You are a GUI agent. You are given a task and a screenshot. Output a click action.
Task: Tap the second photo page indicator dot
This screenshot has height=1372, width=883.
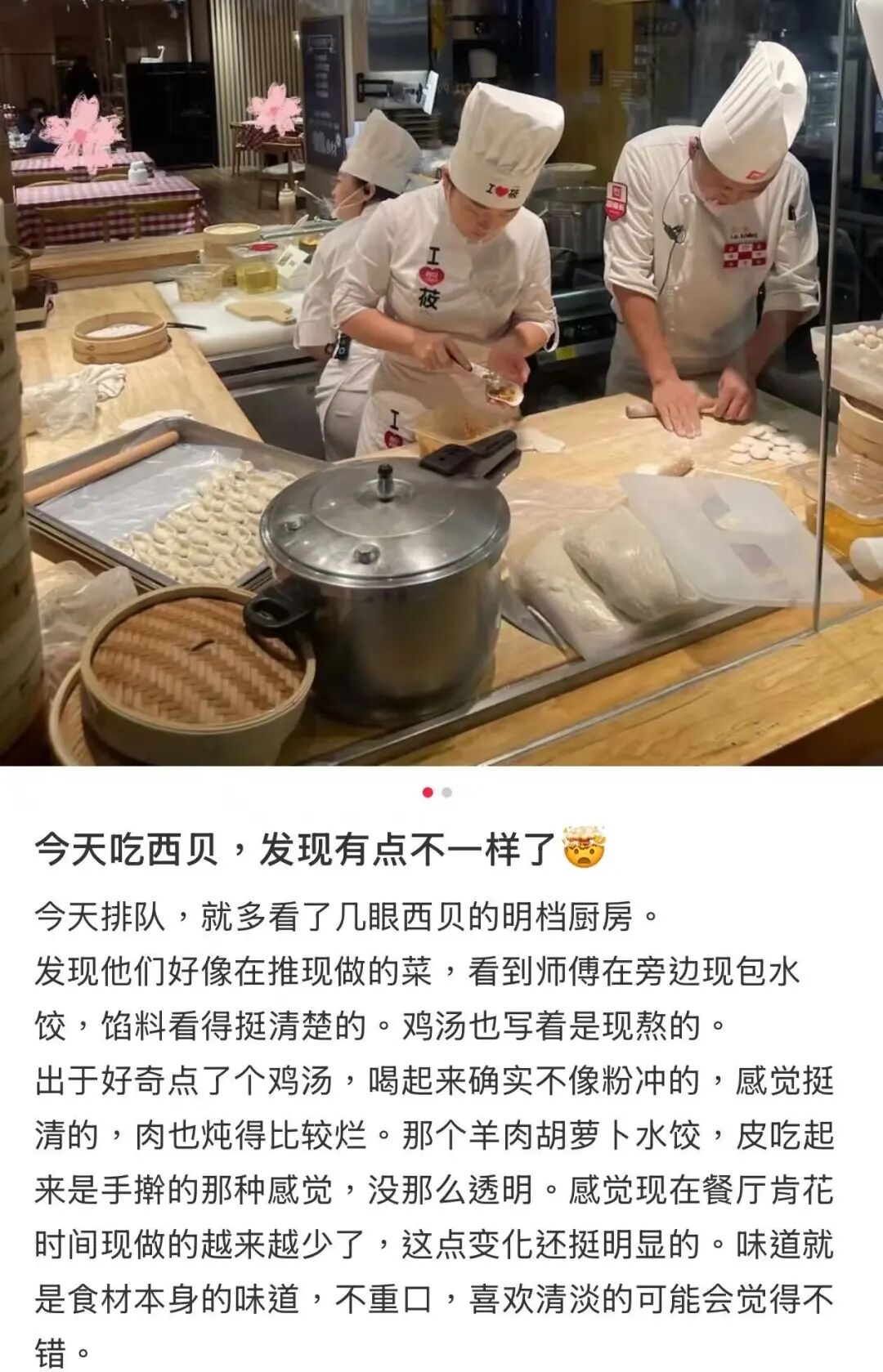pos(446,792)
